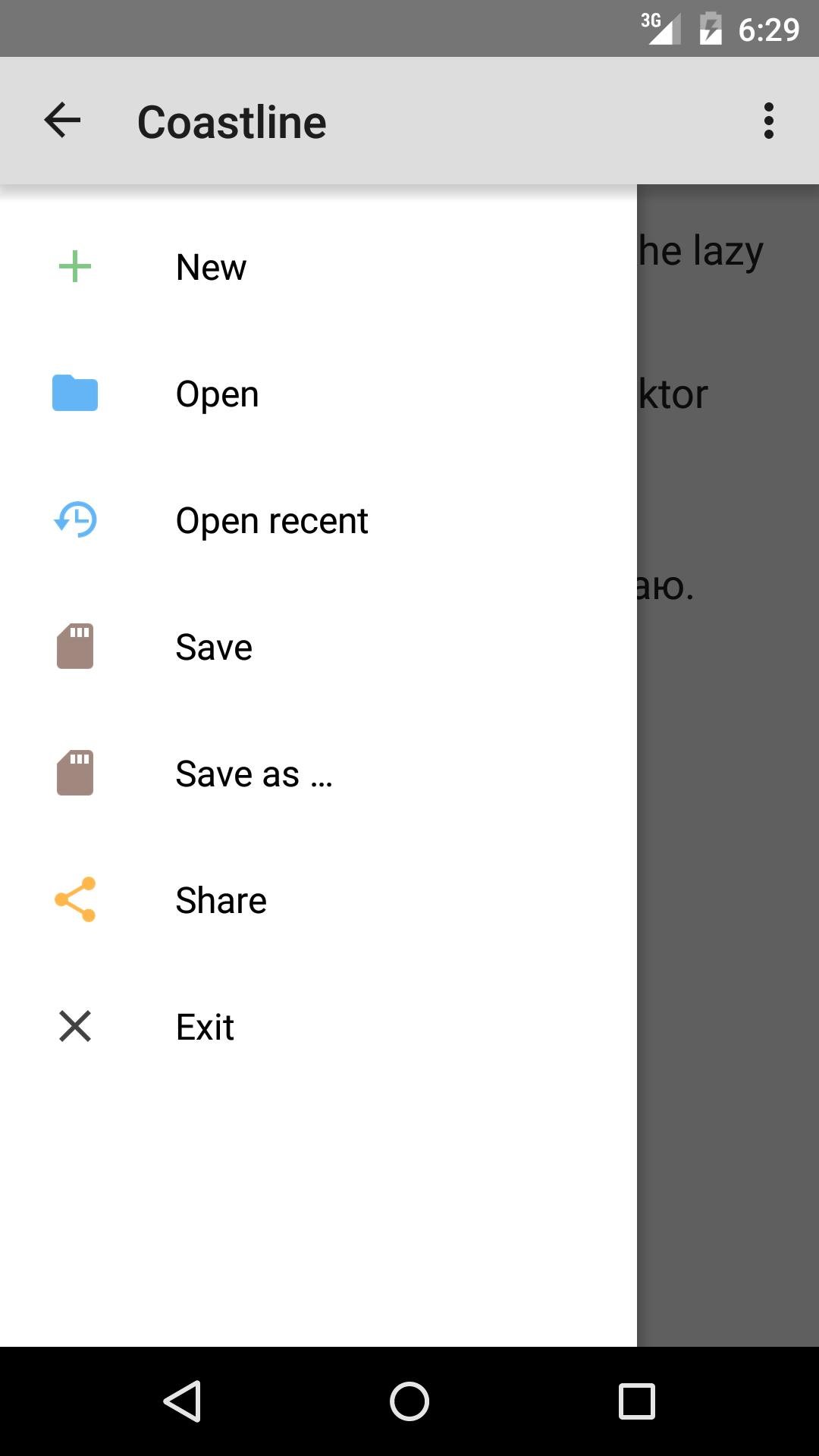This screenshot has width=819, height=1456.
Task: Select the Save as … option
Action: pos(318,773)
